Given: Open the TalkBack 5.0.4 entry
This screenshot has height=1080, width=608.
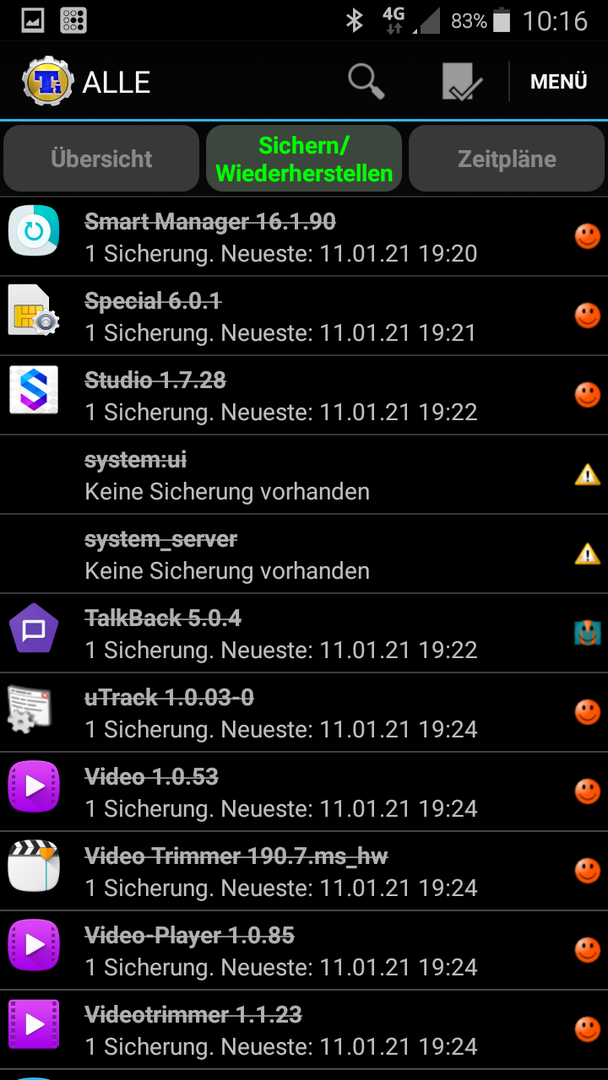Looking at the screenshot, I should [x=304, y=633].
